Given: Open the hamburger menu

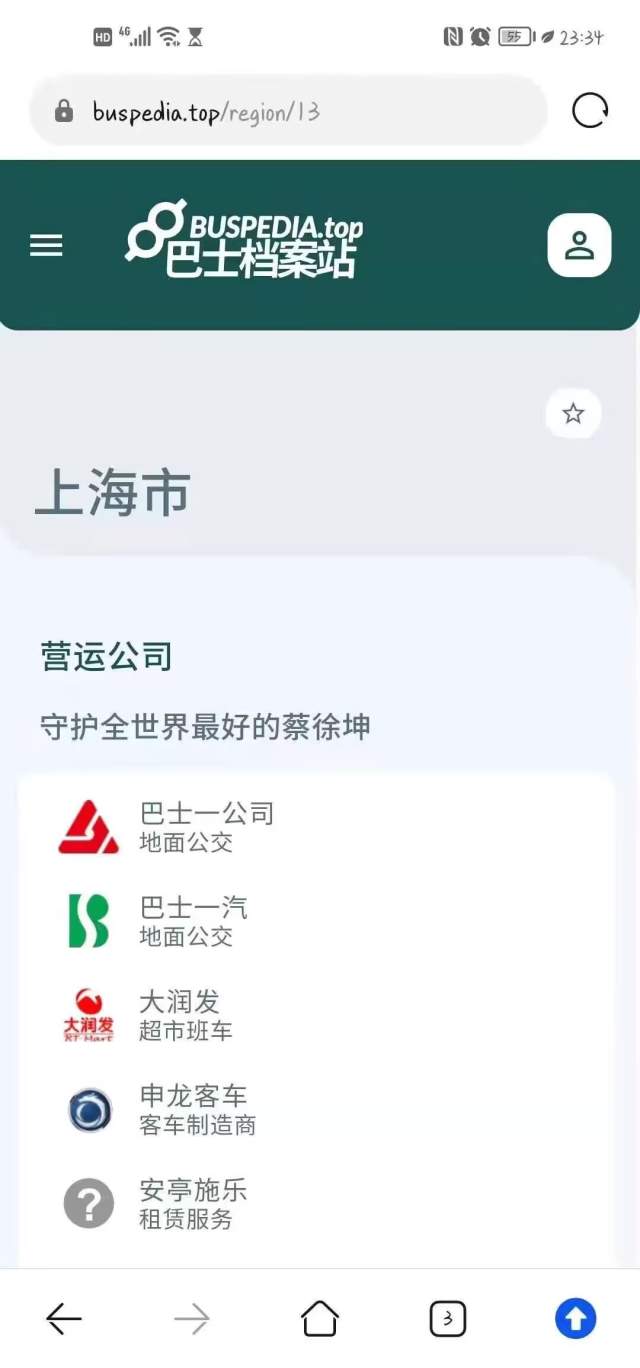Looking at the screenshot, I should click(x=46, y=245).
